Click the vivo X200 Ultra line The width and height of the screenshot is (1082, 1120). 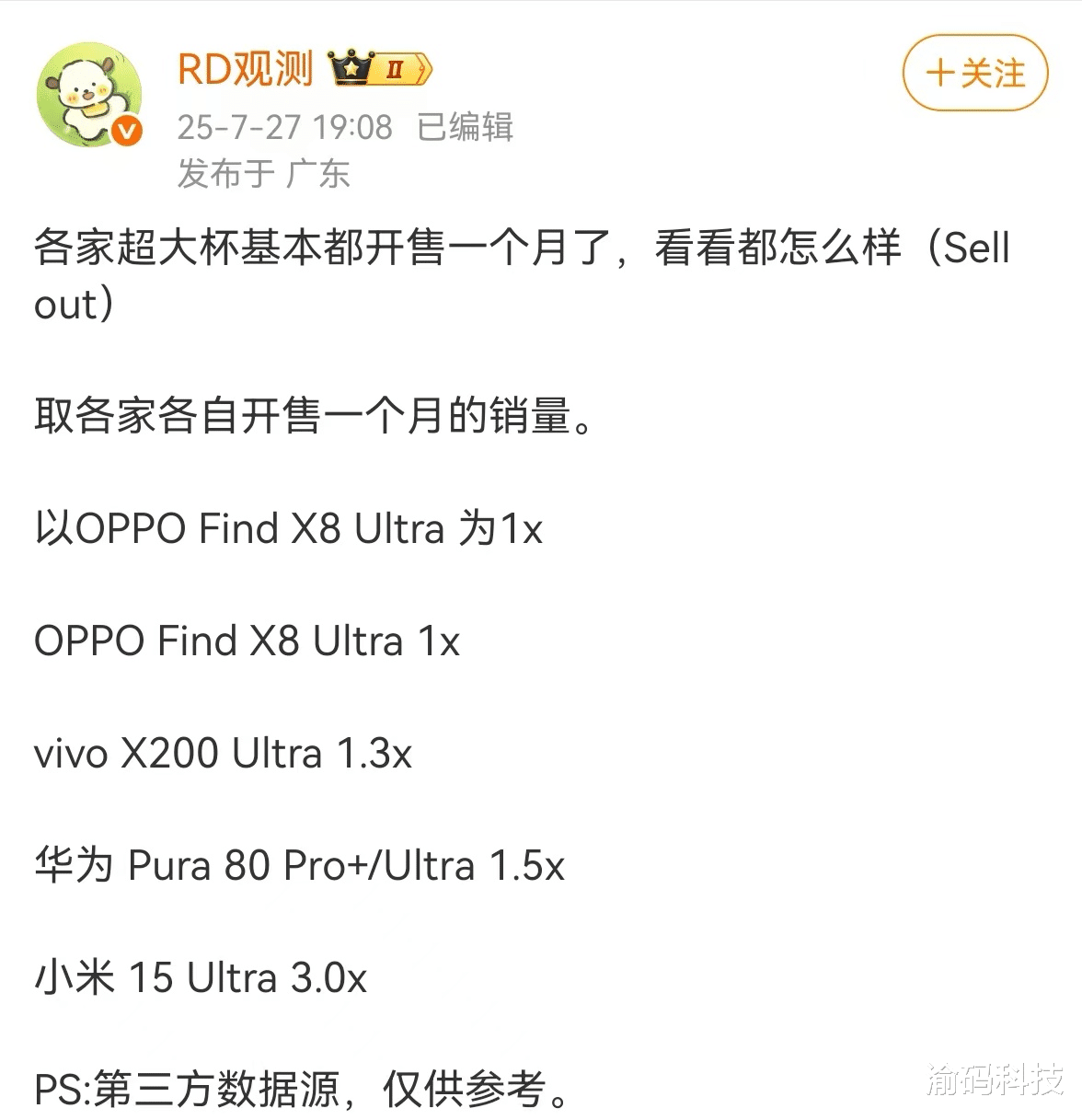coord(223,753)
